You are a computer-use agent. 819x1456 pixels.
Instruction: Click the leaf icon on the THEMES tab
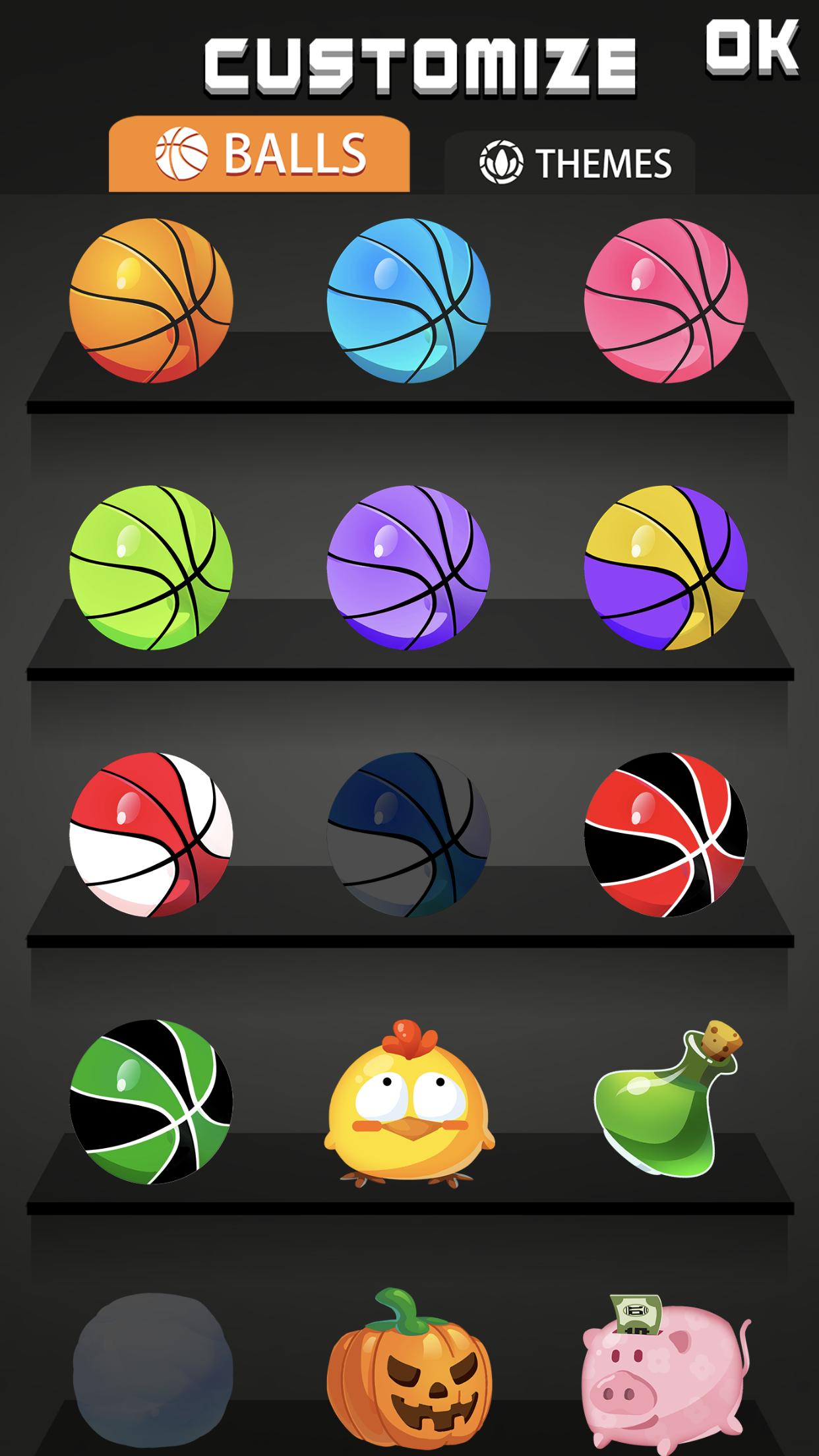tap(502, 163)
